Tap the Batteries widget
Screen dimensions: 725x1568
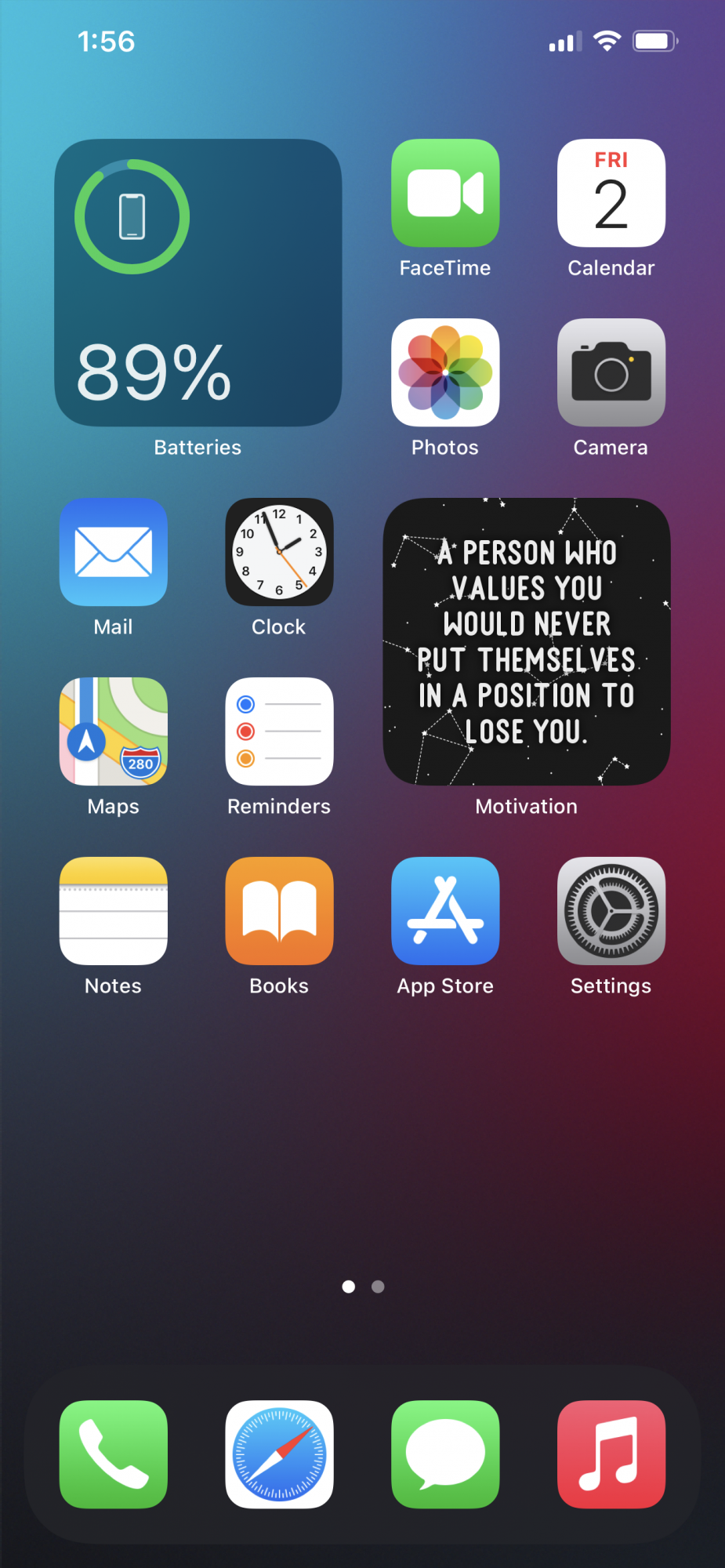(198, 283)
